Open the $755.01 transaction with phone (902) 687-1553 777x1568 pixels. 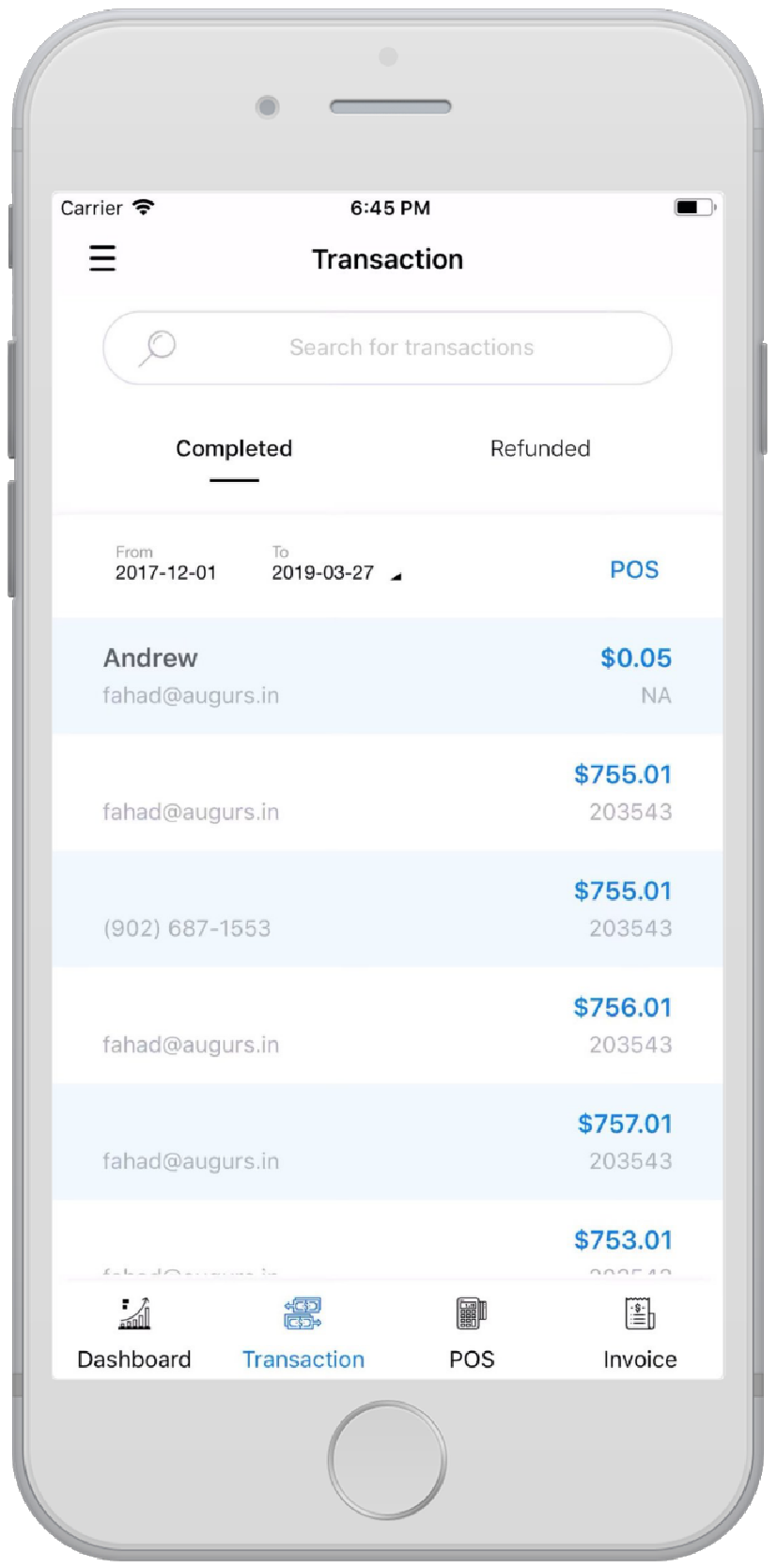point(387,909)
